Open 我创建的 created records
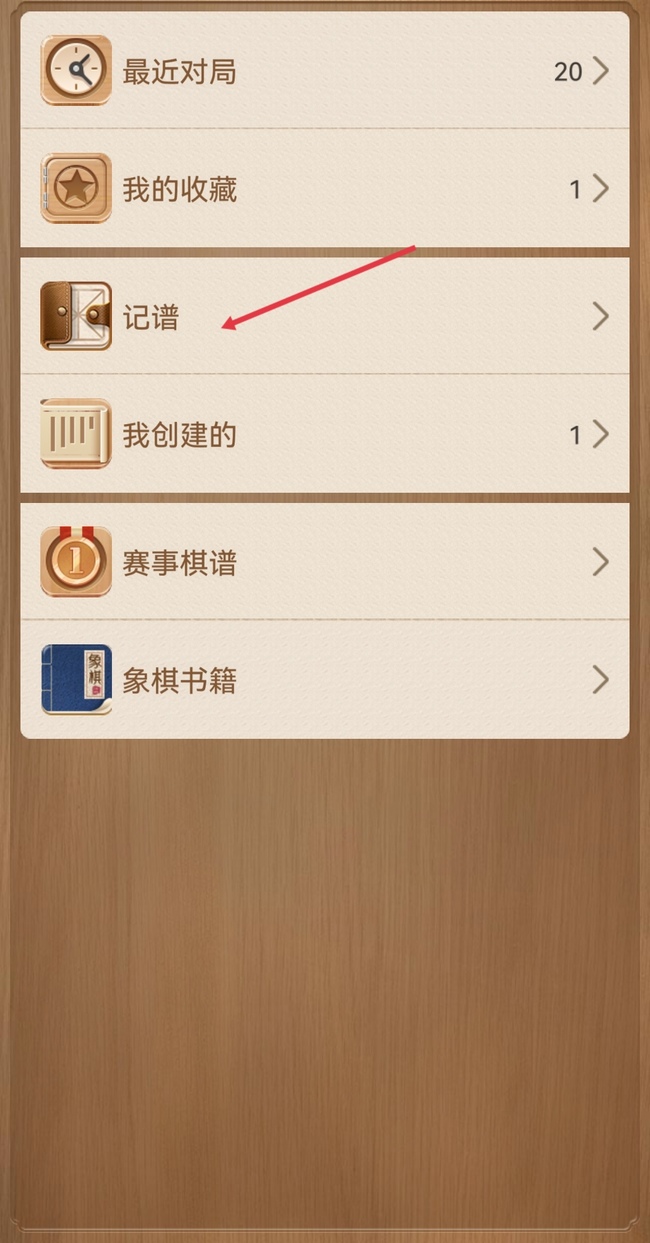 point(325,434)
